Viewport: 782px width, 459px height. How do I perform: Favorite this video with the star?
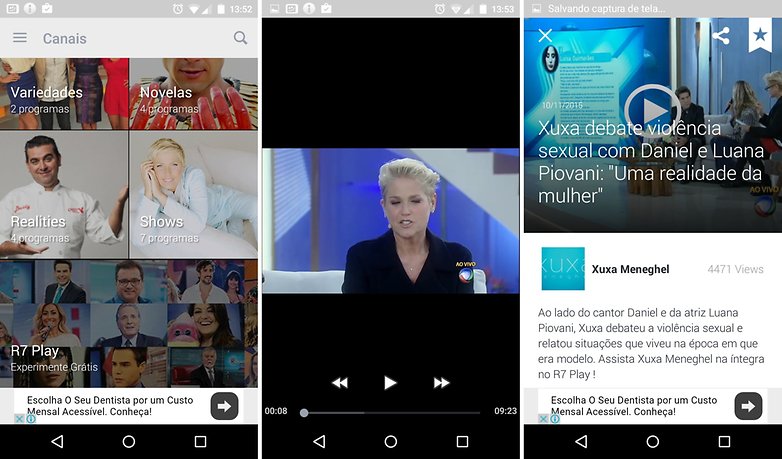(760, 35)
